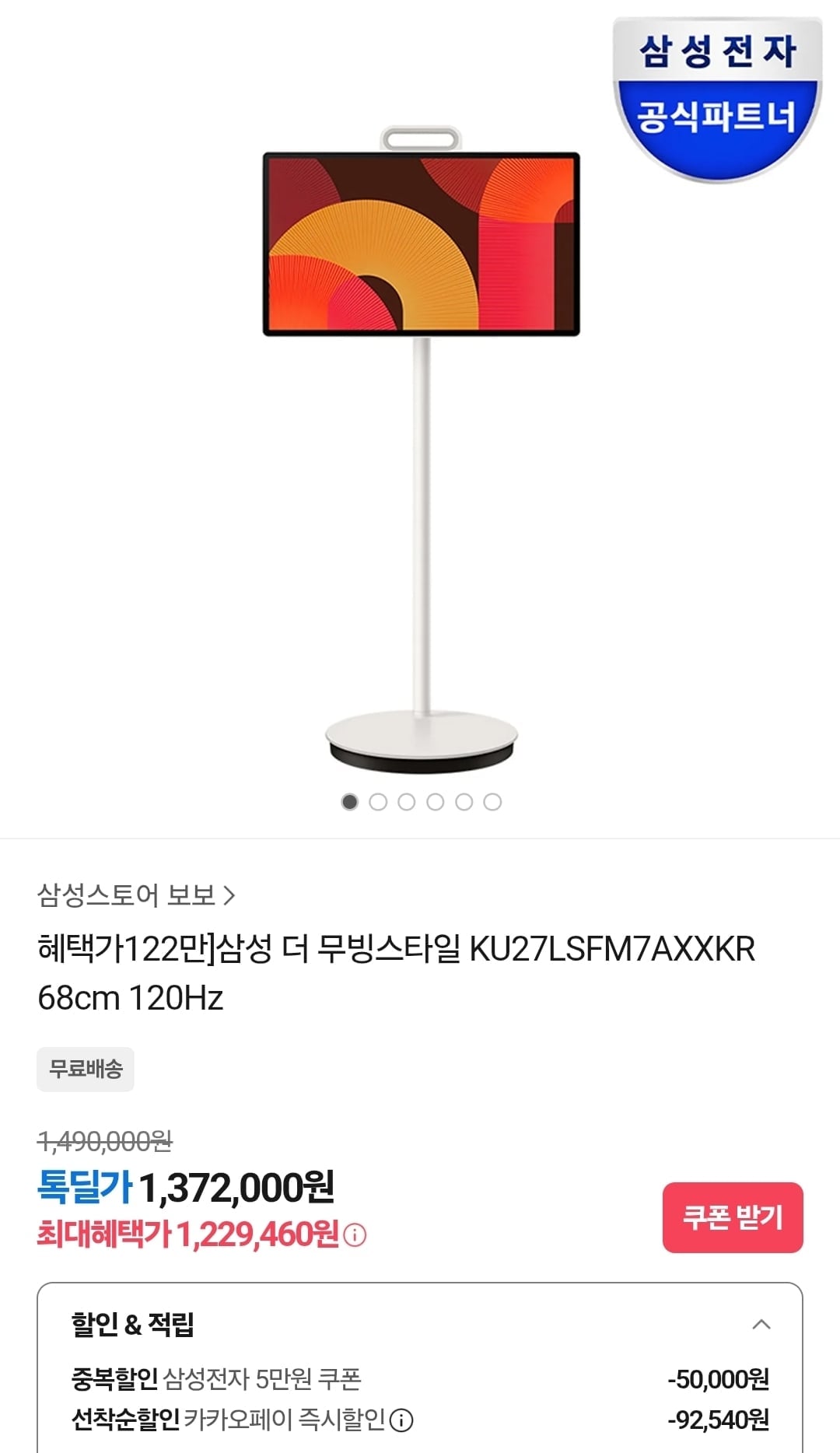Click the 무료배송 badge

click(x=86, y=1070)
